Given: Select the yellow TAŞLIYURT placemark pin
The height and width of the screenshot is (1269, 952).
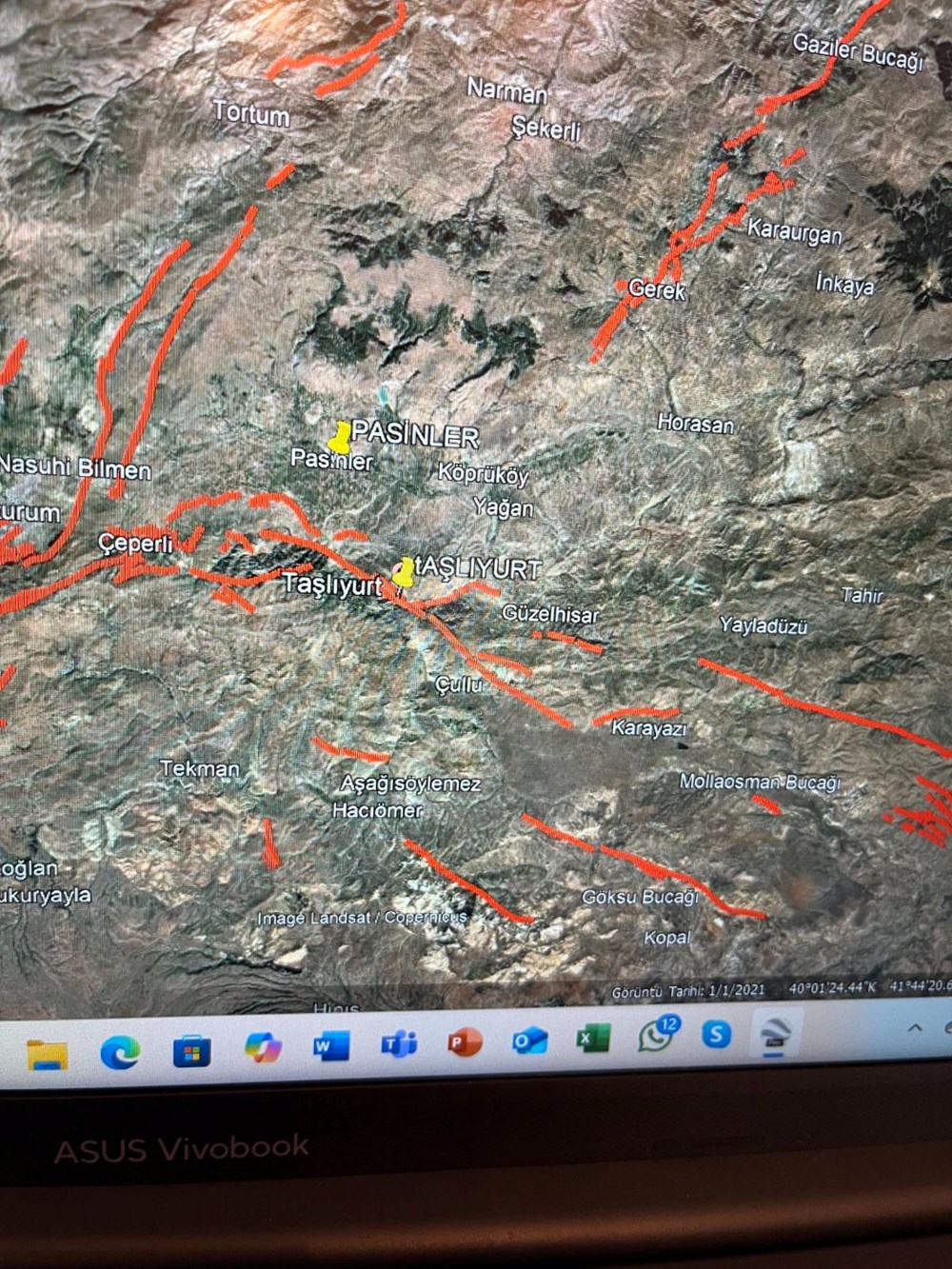Looking at the screenshot, I should point(403,573).
